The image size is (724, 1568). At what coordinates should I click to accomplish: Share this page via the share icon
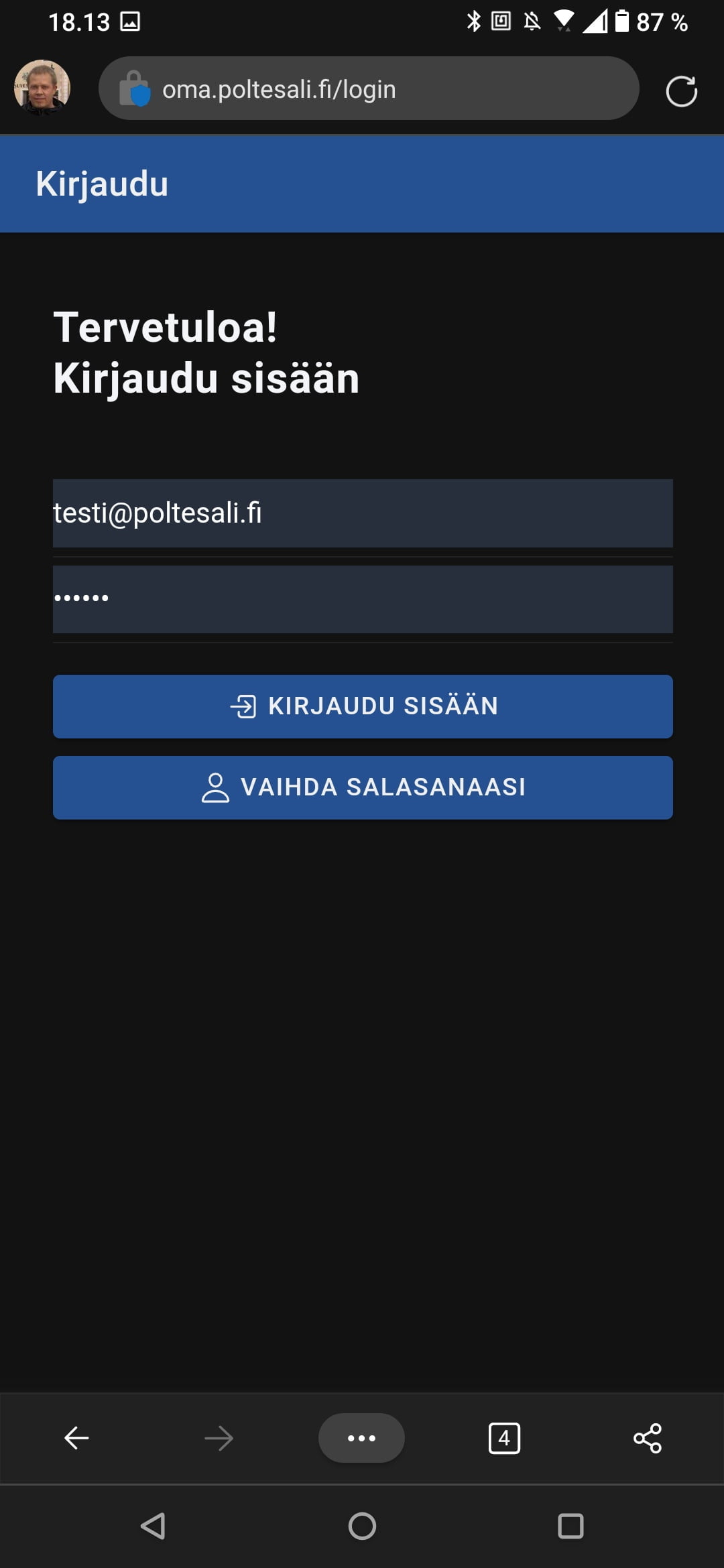point(647,1438)
